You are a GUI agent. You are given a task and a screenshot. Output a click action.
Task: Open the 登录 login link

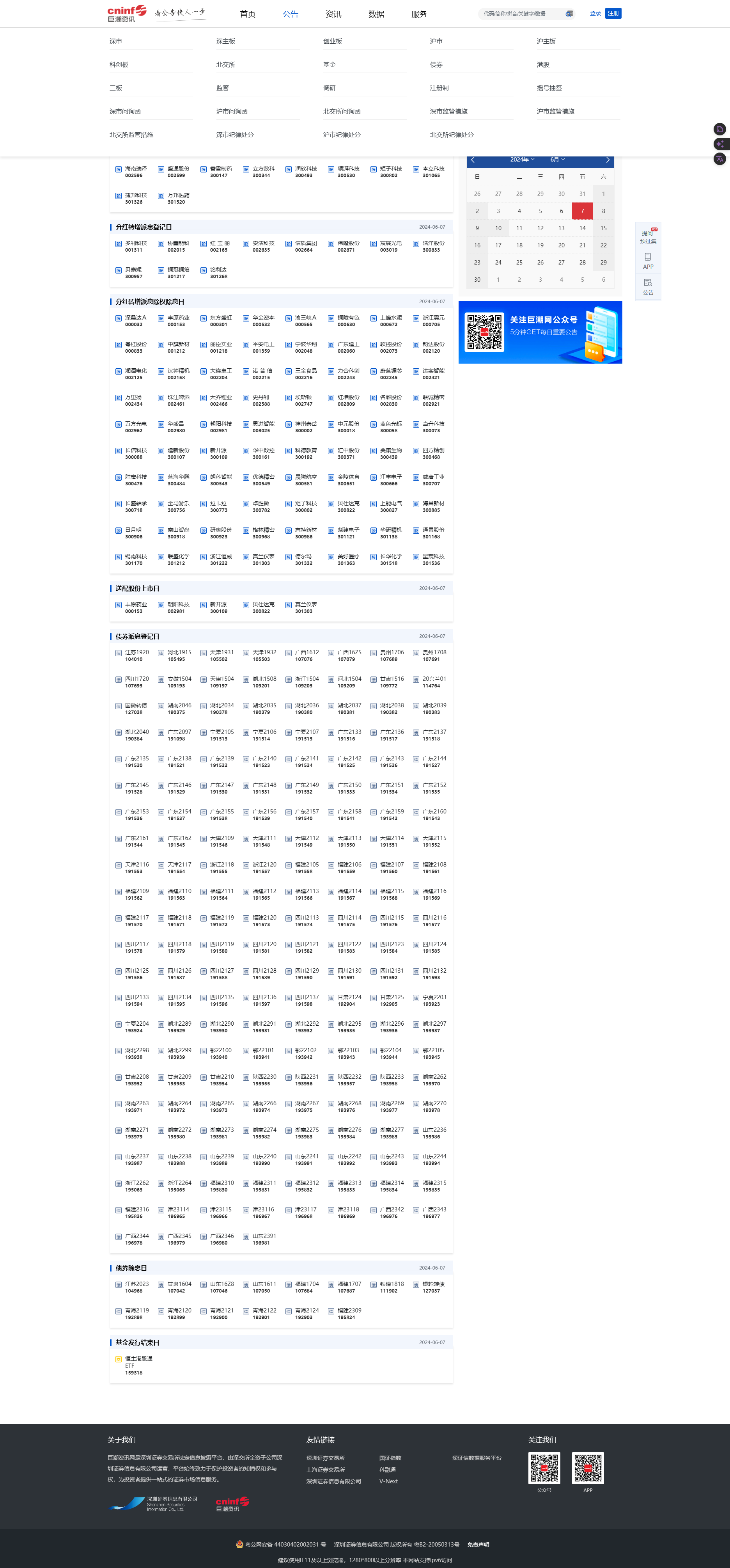[595, 13]
